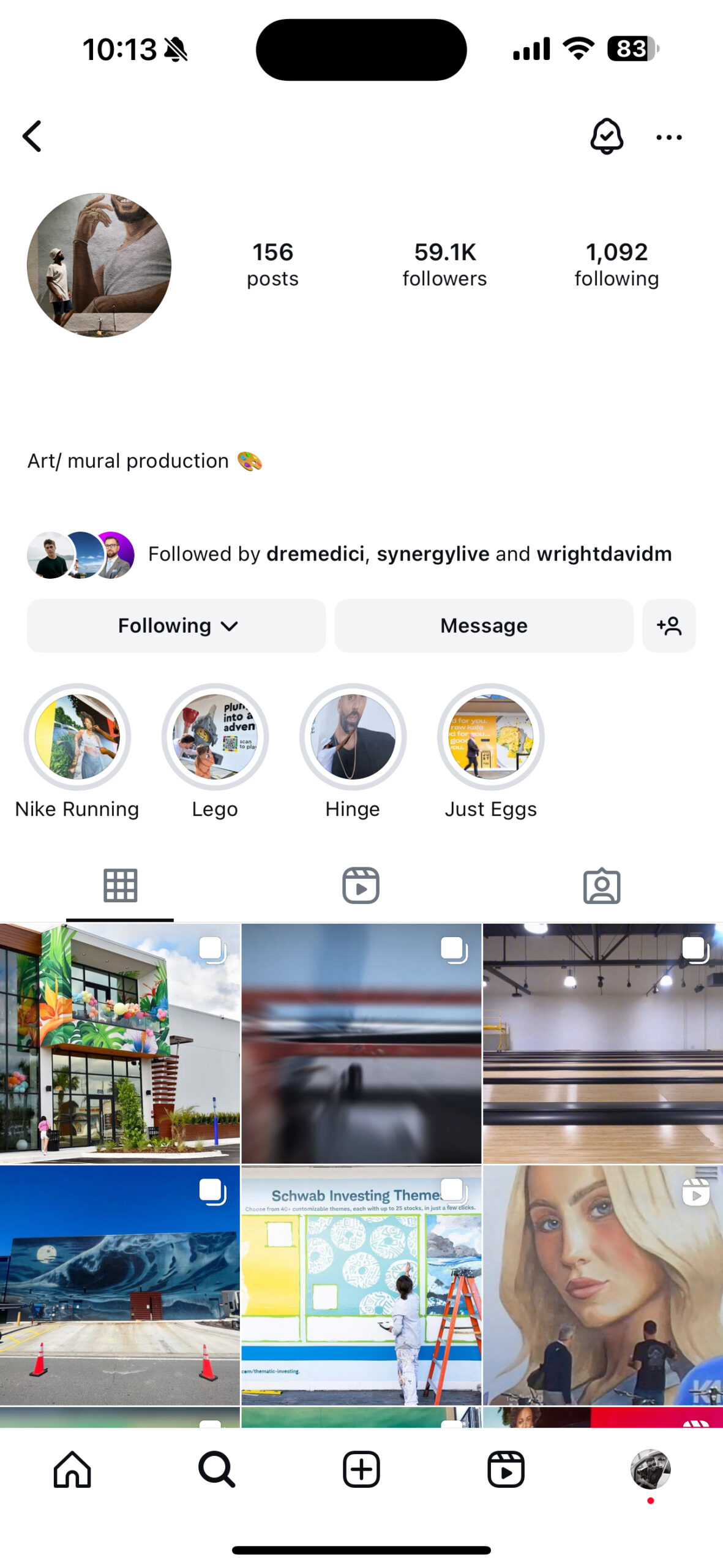Go to the Home feed
The height and width of the screenshot is (1568, 723).
point(72,1469)
